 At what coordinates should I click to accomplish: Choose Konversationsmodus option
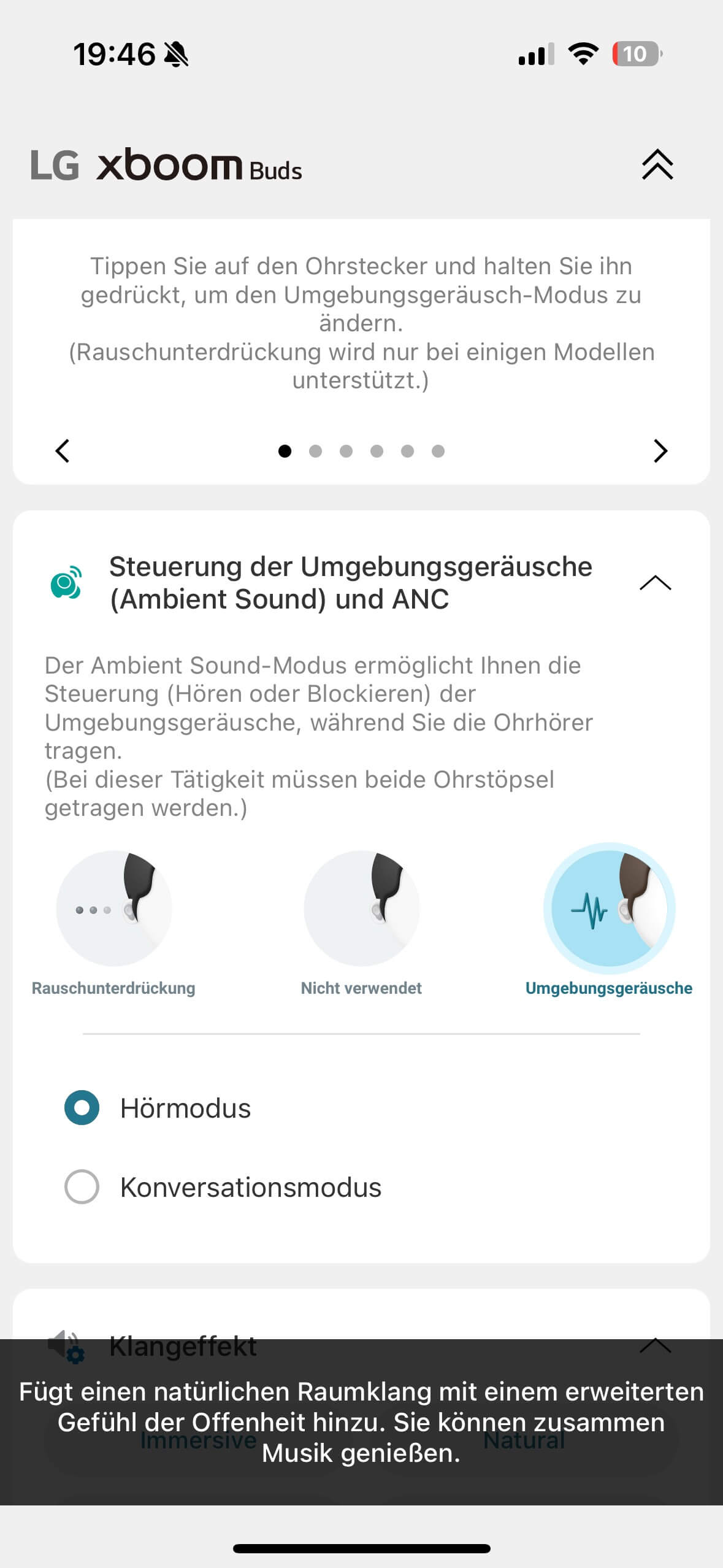(x=82, y=1187)
